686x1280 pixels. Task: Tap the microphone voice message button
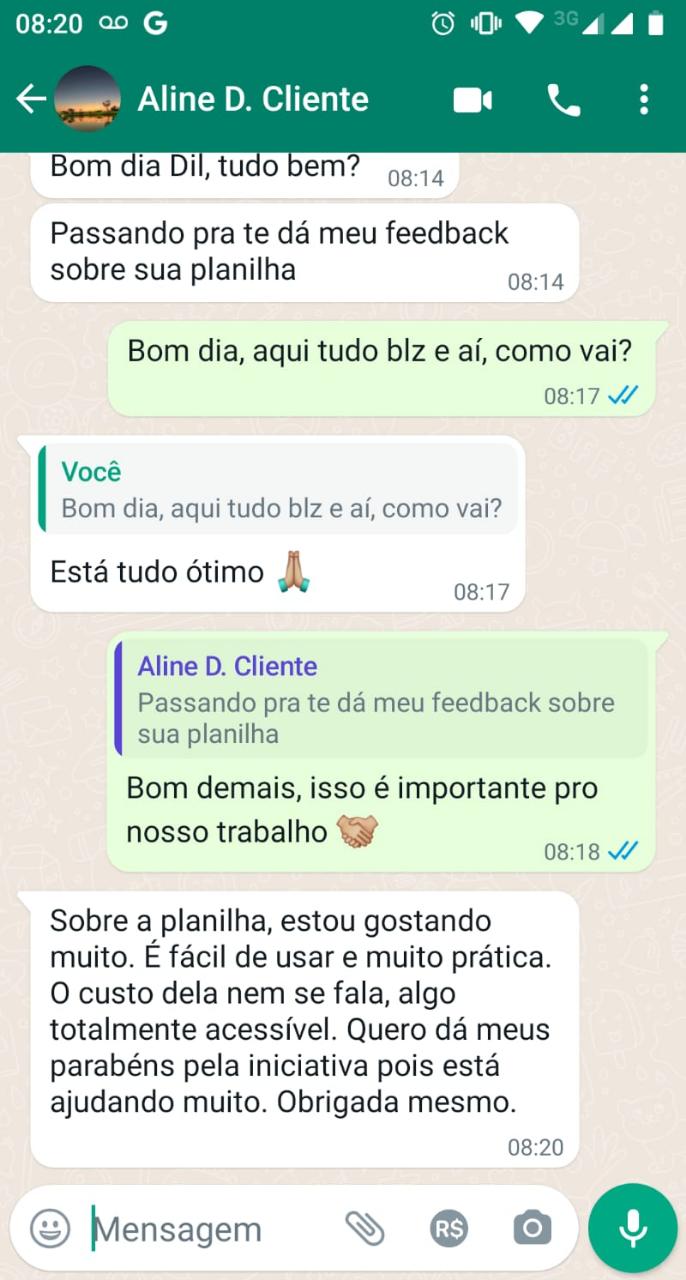coord(633,1228)
